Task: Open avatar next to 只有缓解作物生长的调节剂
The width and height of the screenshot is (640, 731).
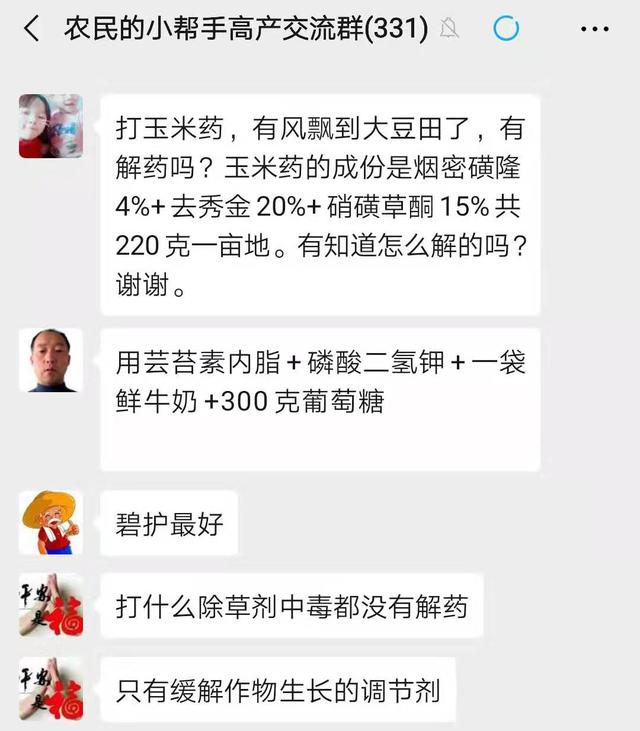Action: (51, 690)
